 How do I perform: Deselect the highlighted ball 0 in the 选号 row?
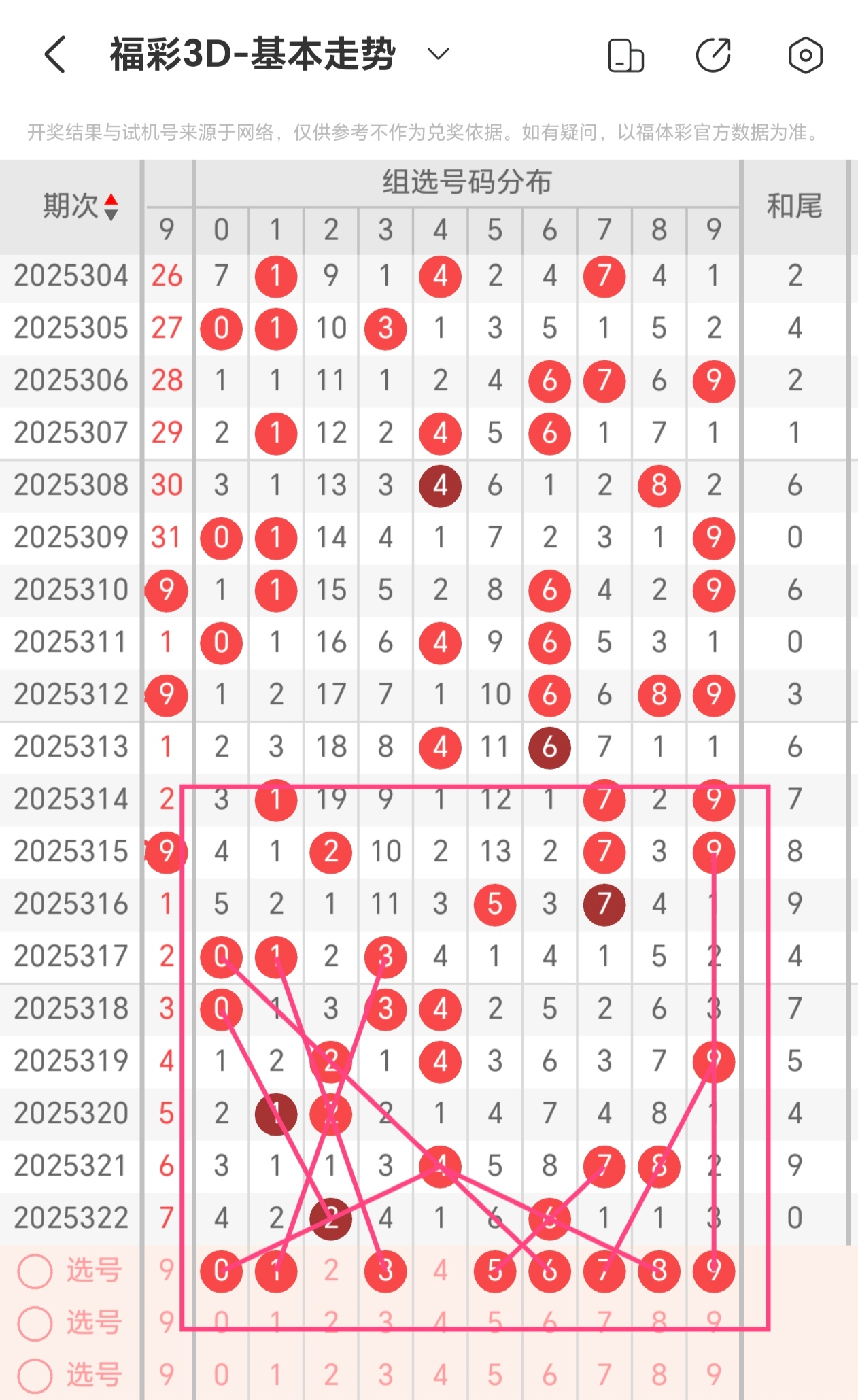coord(222,1270)
